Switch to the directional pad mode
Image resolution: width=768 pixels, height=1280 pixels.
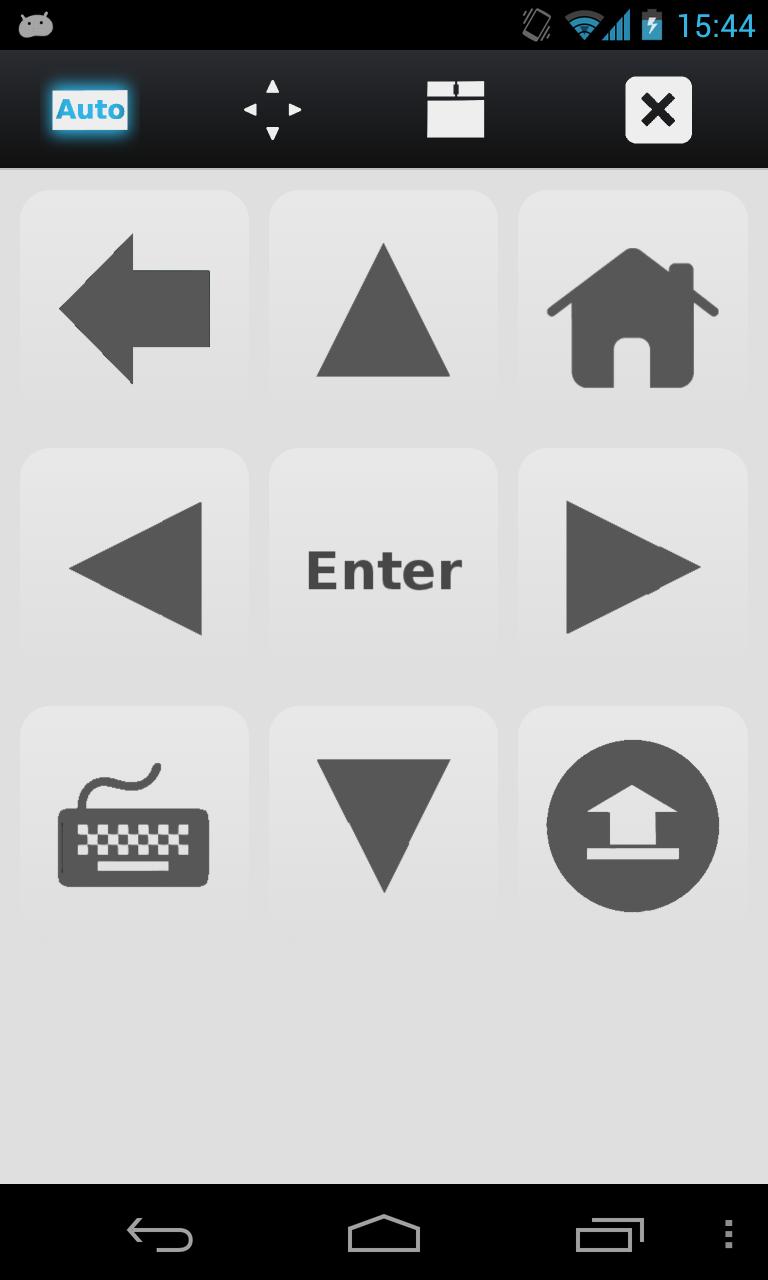(x=272, y=110)
